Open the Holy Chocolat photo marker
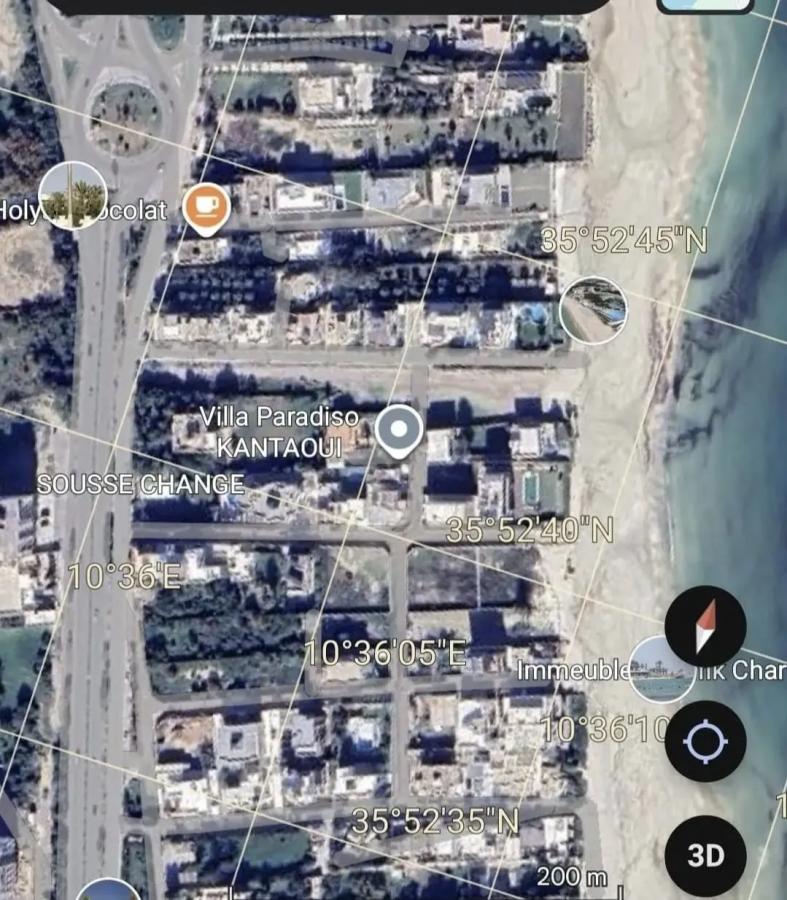 click(73, 195)
